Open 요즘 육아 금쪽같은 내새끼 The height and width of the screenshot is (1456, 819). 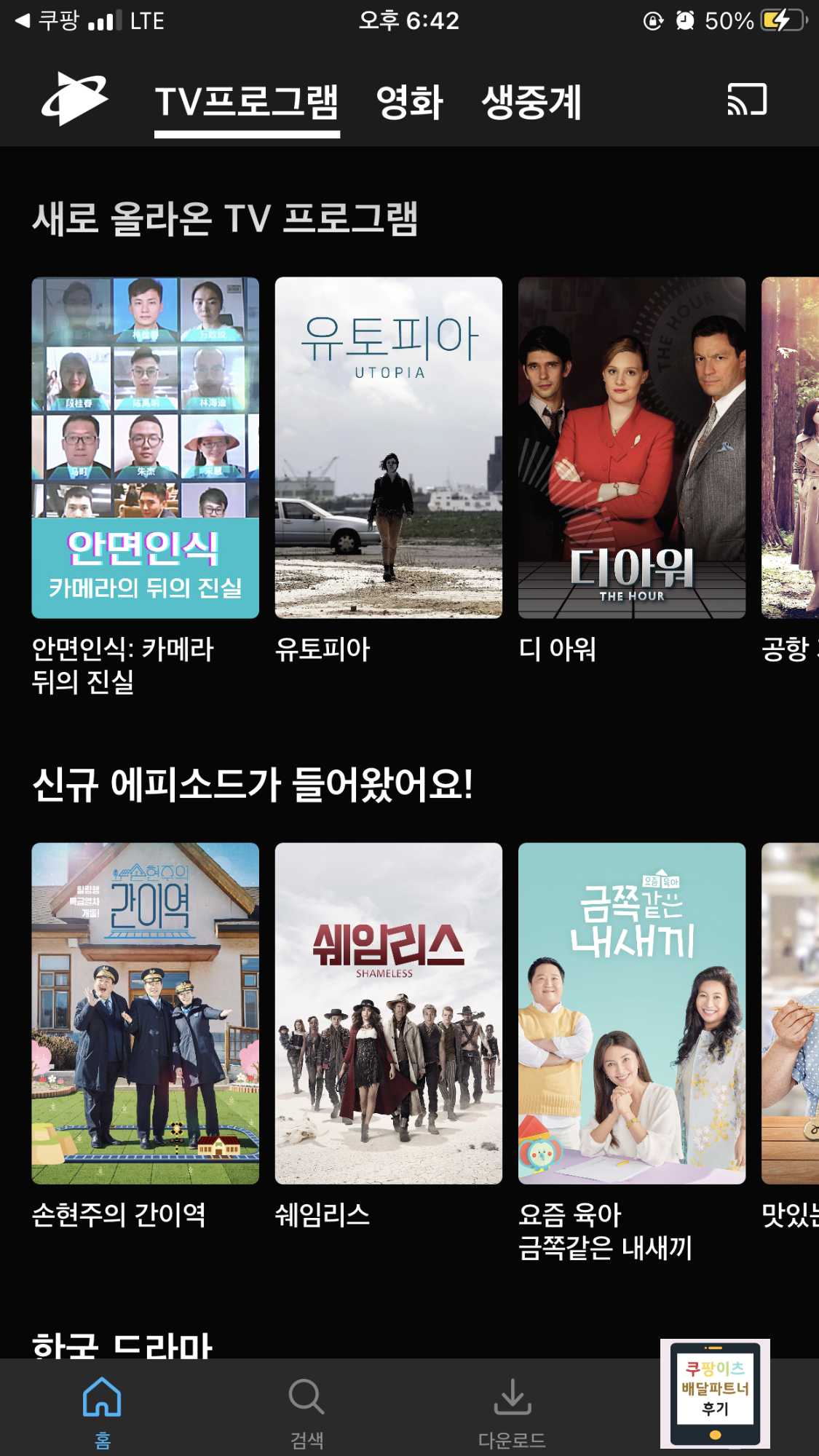(632, 1013)
